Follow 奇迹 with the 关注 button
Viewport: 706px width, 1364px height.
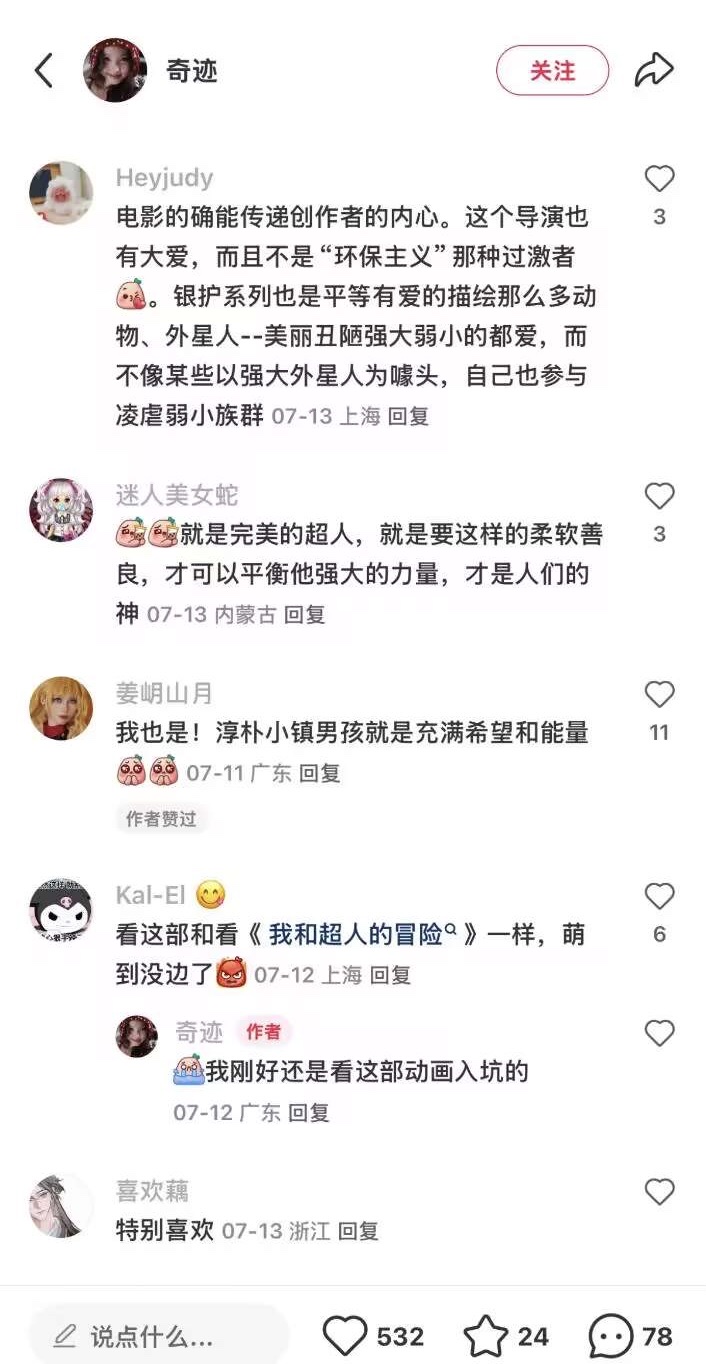tap(552, 71)
